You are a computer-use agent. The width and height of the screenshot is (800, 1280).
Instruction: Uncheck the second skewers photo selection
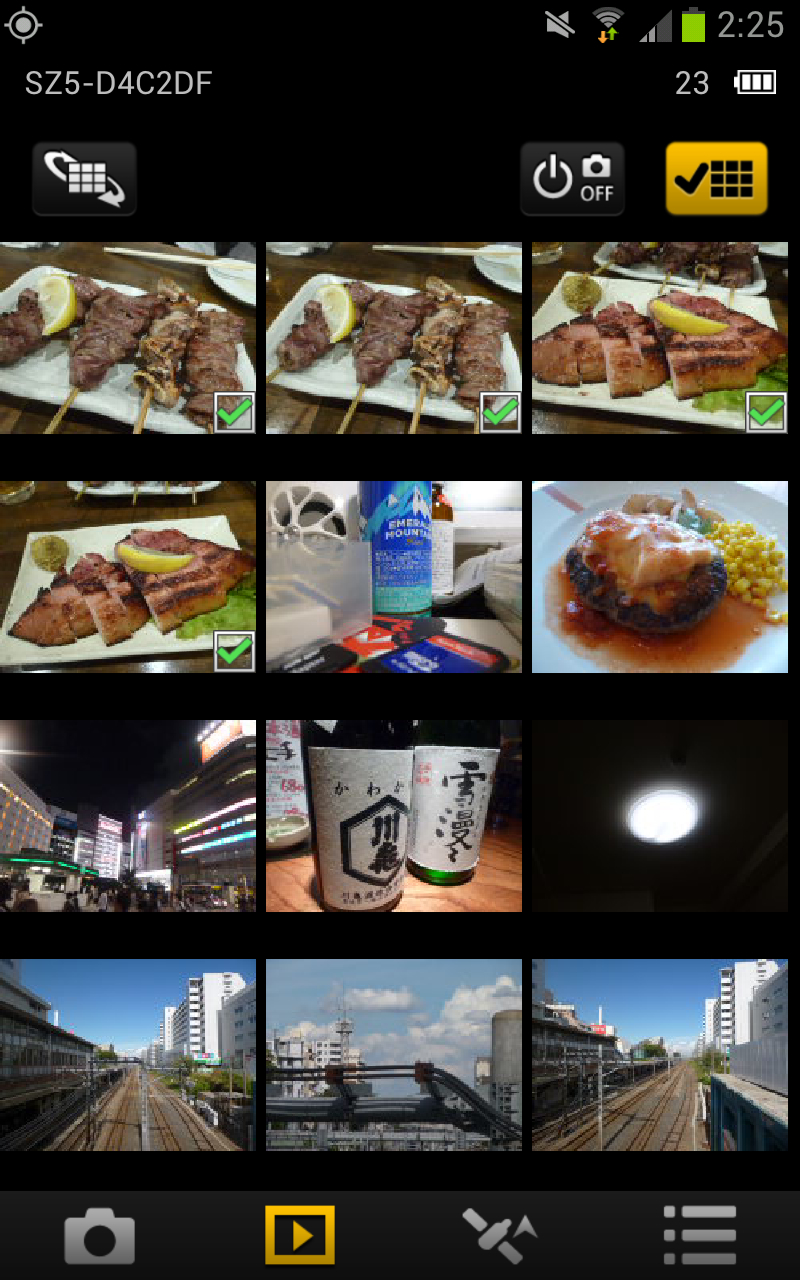pyautogui.click(x=499, y=410)
